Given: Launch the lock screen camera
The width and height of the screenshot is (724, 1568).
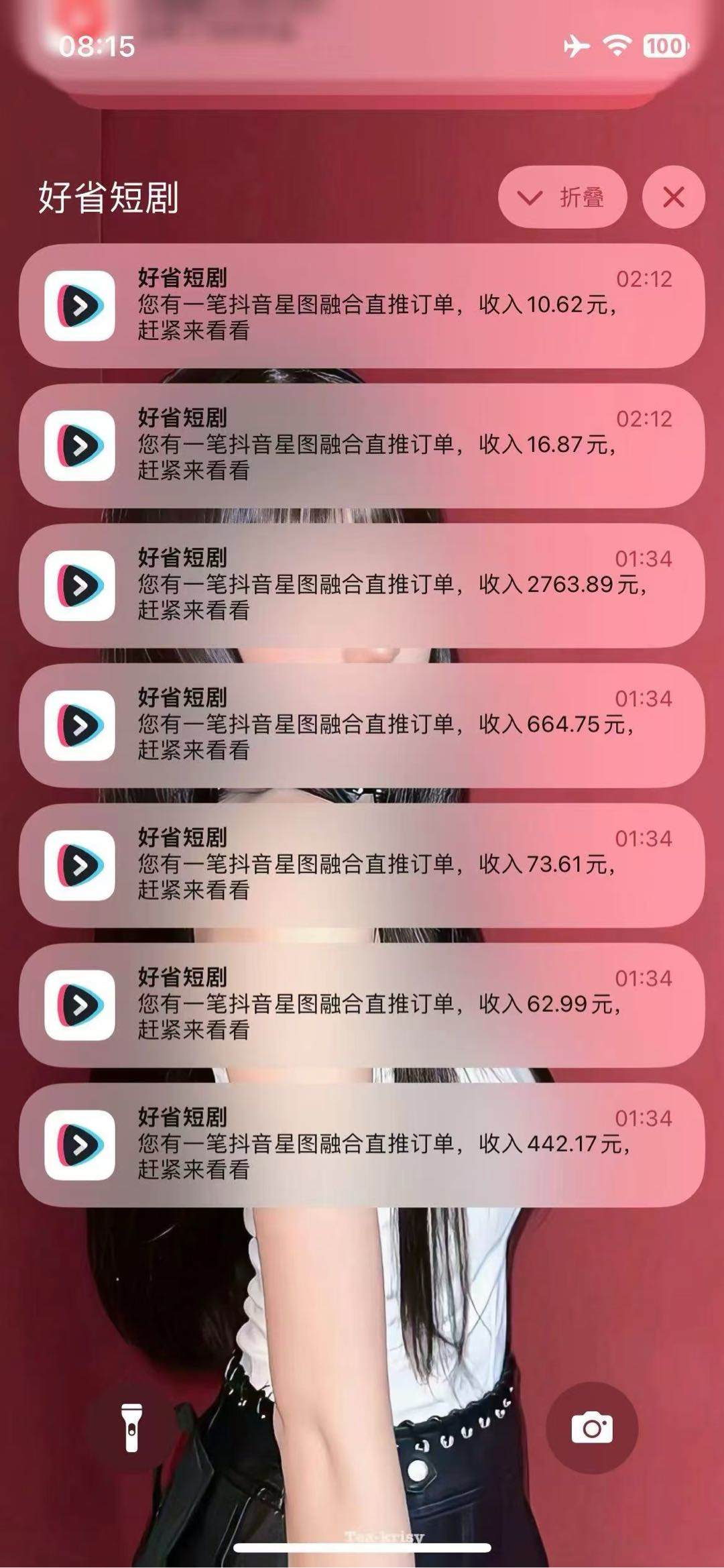Looking at the screenshot, I should (591, 1428).
